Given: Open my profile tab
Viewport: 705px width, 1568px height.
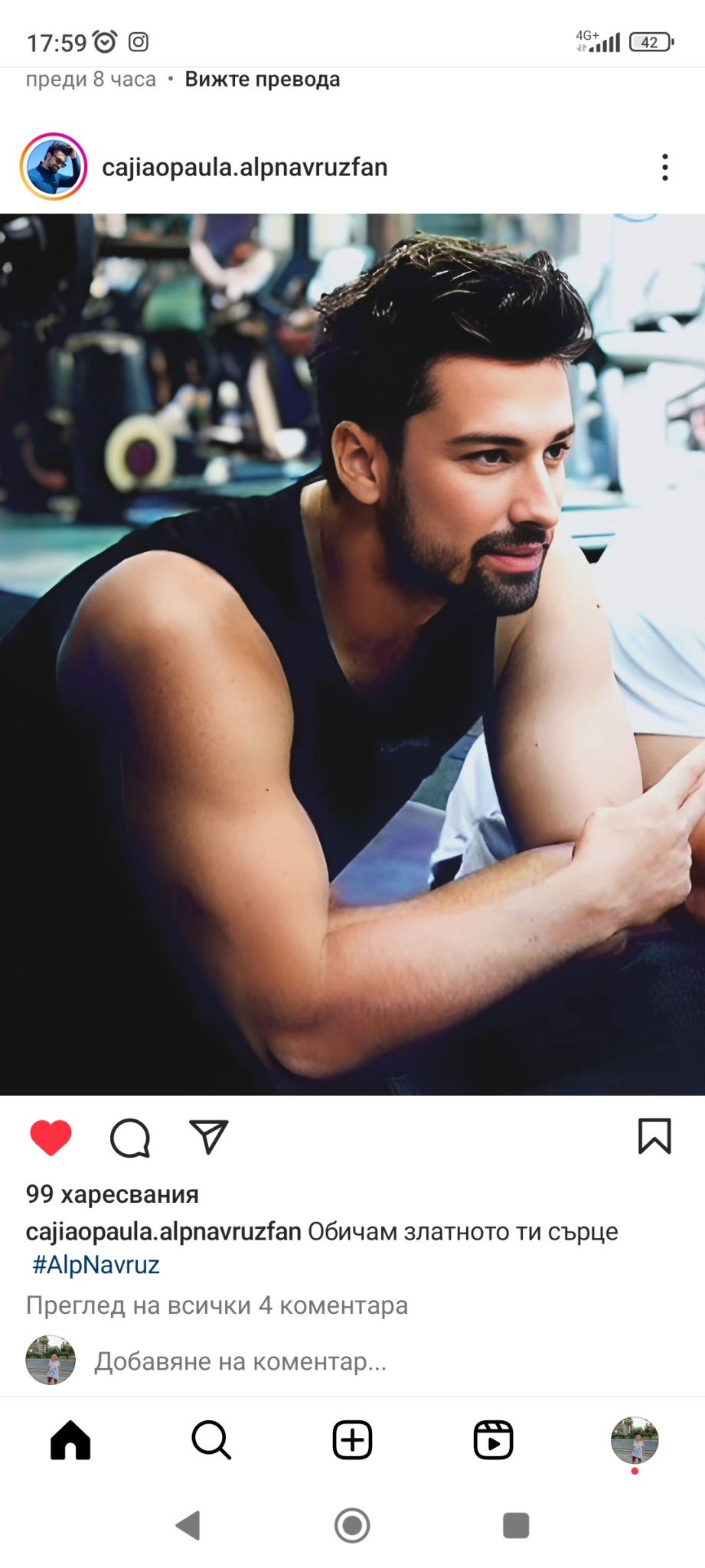Looking at the screenshot, I should coord(635,1440).
